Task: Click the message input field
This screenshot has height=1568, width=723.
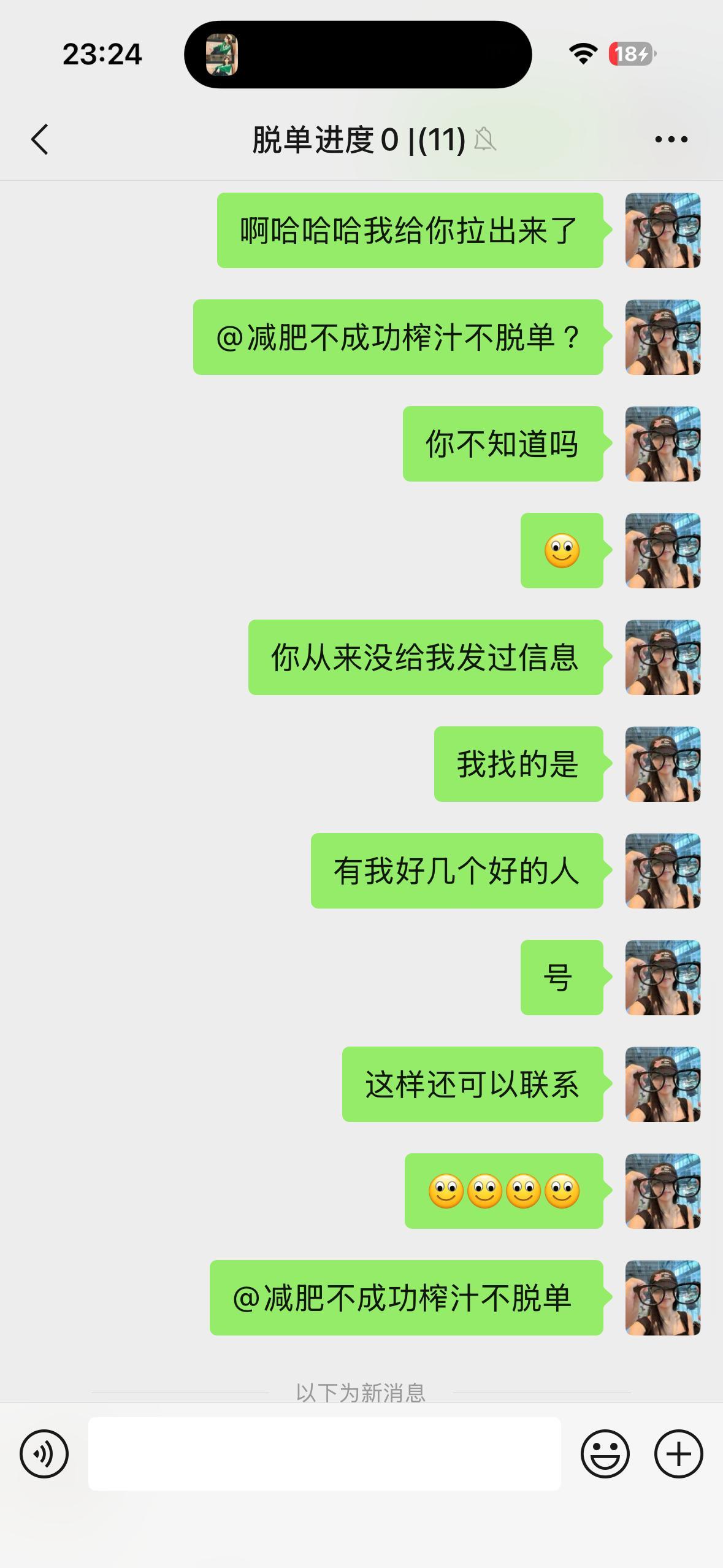Action: click(x=325, y=1453)
